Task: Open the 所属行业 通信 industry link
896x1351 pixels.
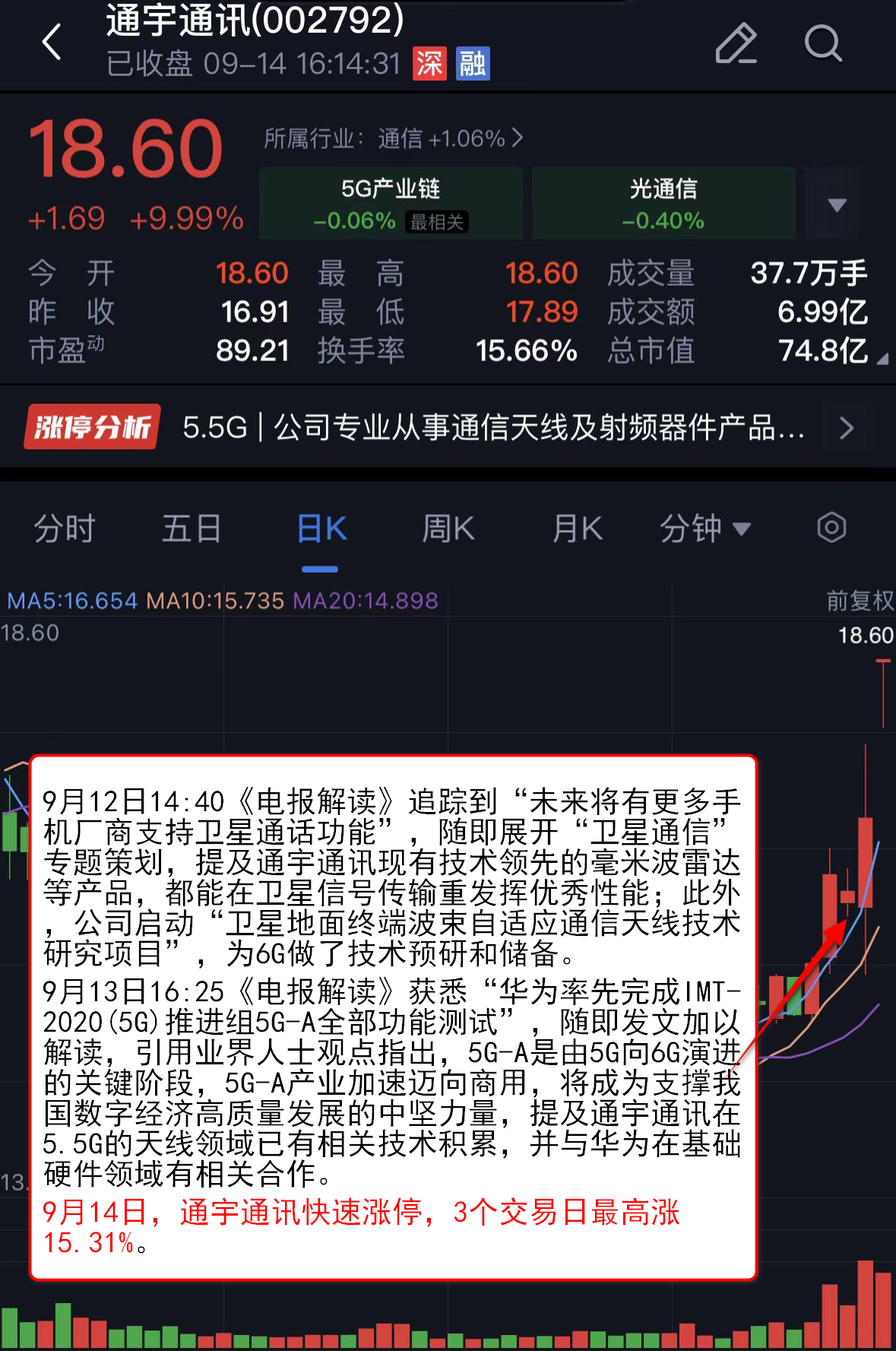Action: (393, 138)
